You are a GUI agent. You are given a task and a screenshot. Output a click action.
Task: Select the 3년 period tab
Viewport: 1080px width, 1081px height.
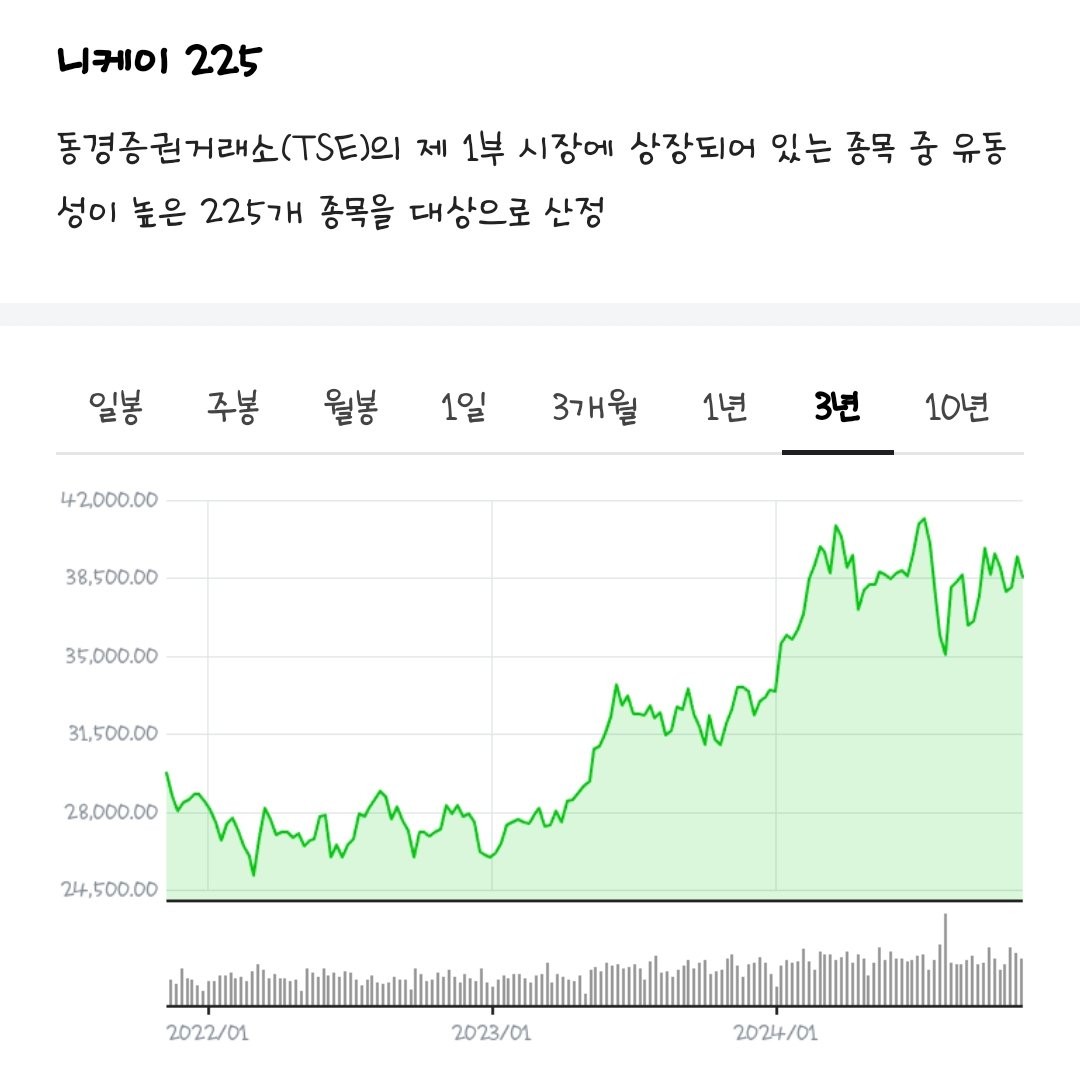(838, 409)
